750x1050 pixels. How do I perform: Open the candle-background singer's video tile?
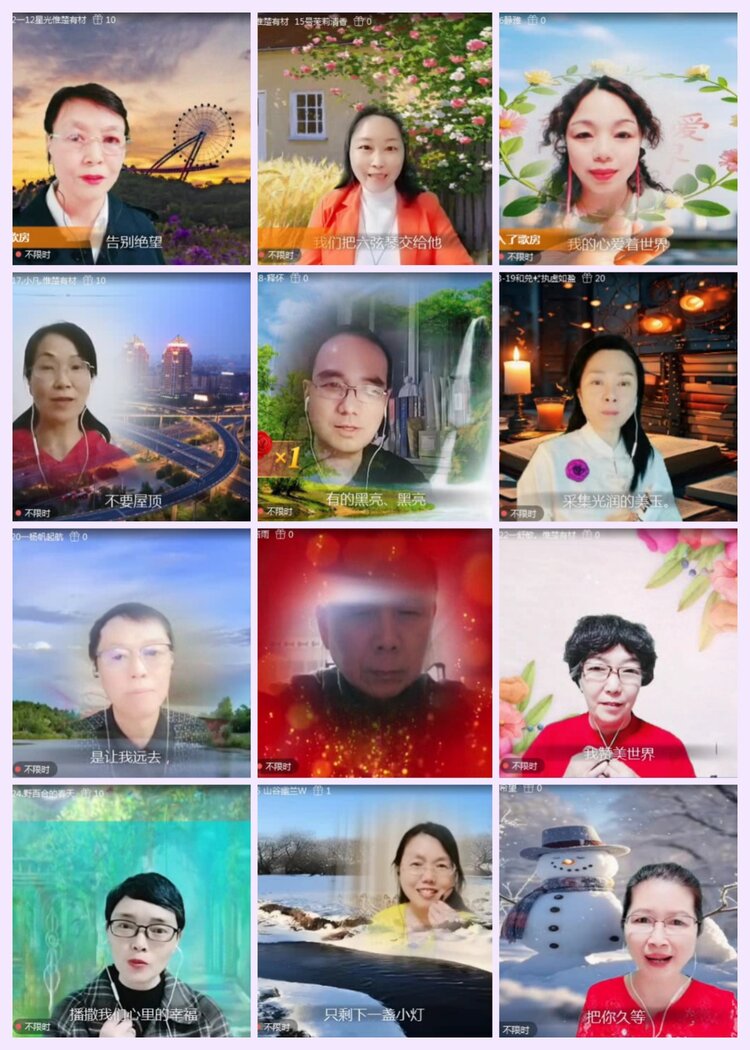620,395
